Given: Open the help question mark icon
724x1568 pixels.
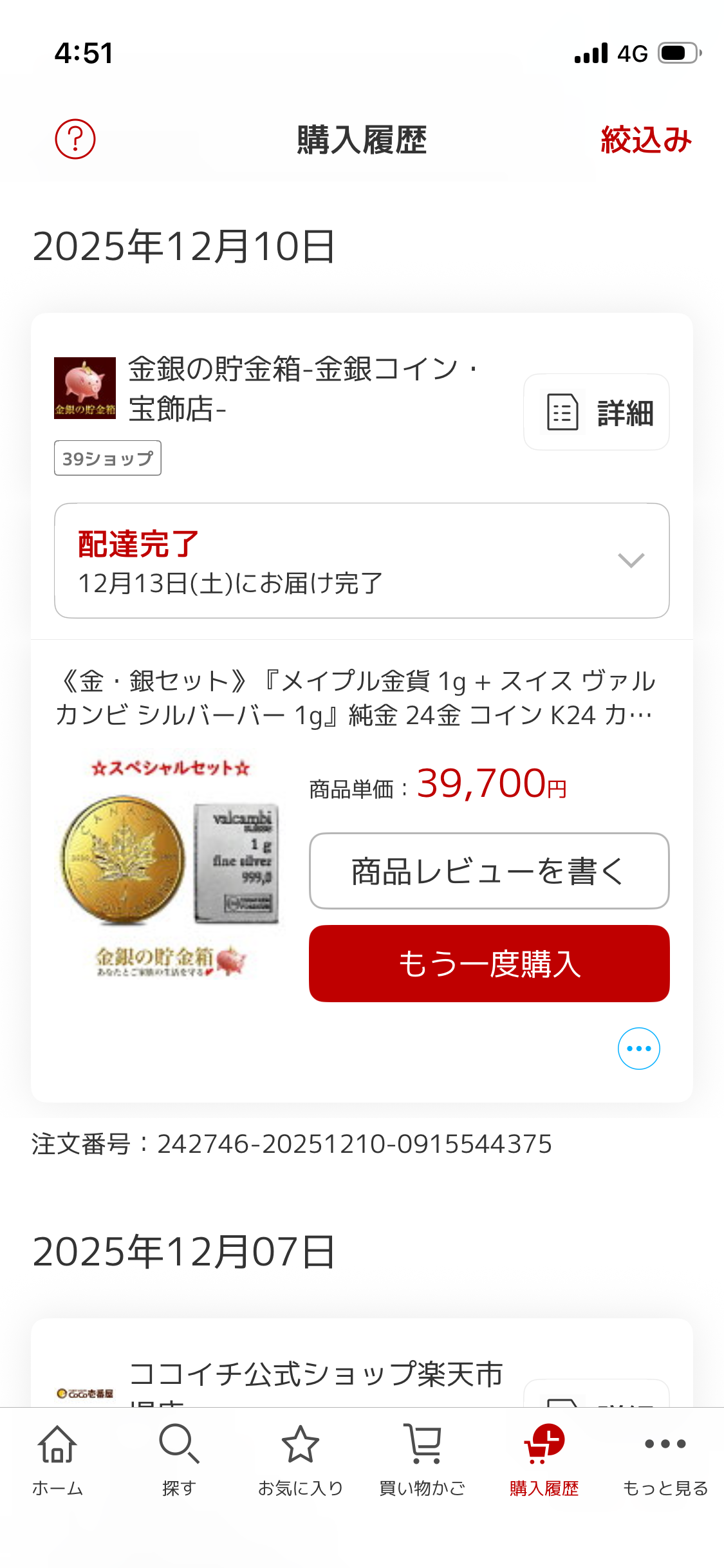Looking at the screenshot, I should point(75,139).
